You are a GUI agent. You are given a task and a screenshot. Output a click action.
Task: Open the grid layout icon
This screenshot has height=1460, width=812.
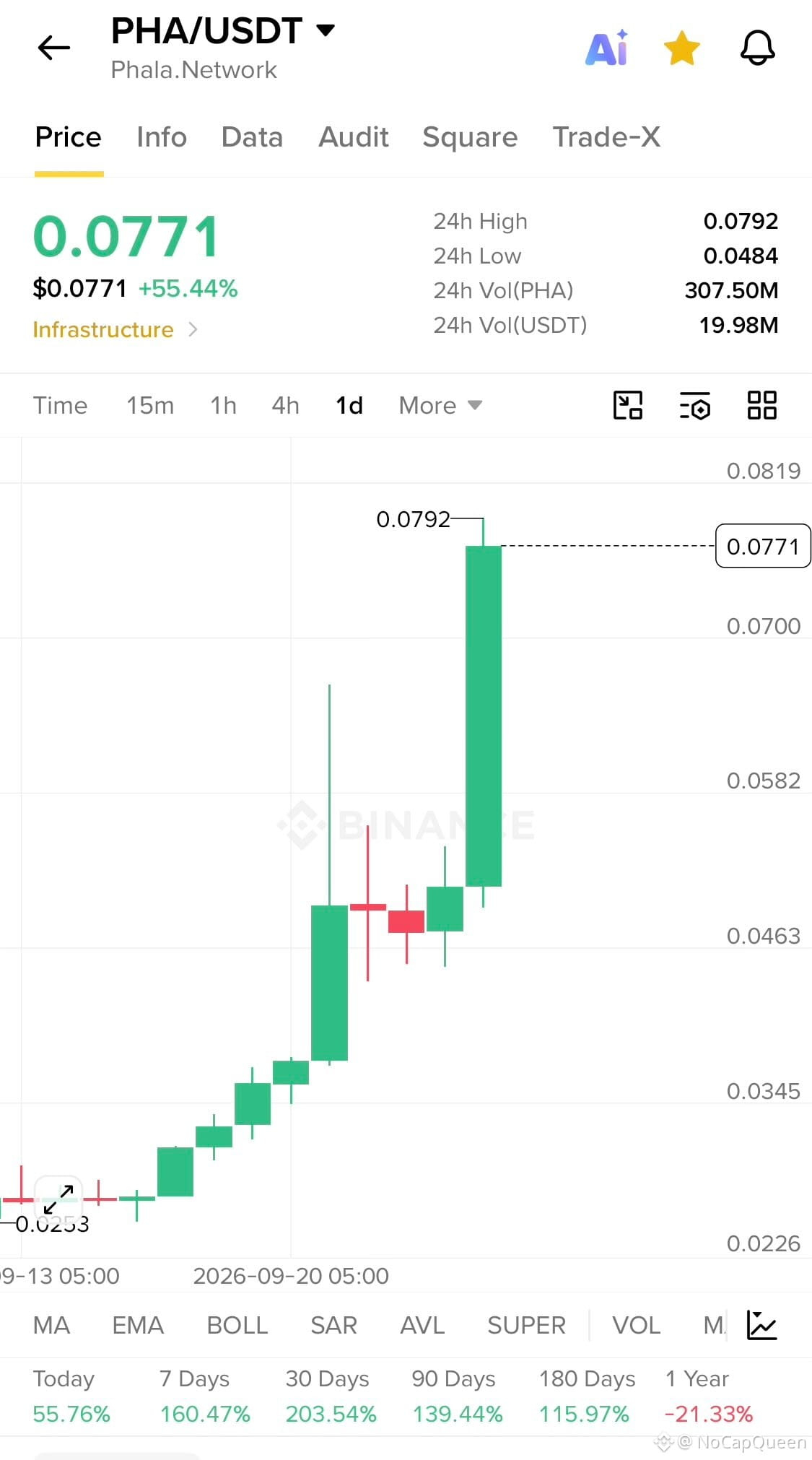761,405
